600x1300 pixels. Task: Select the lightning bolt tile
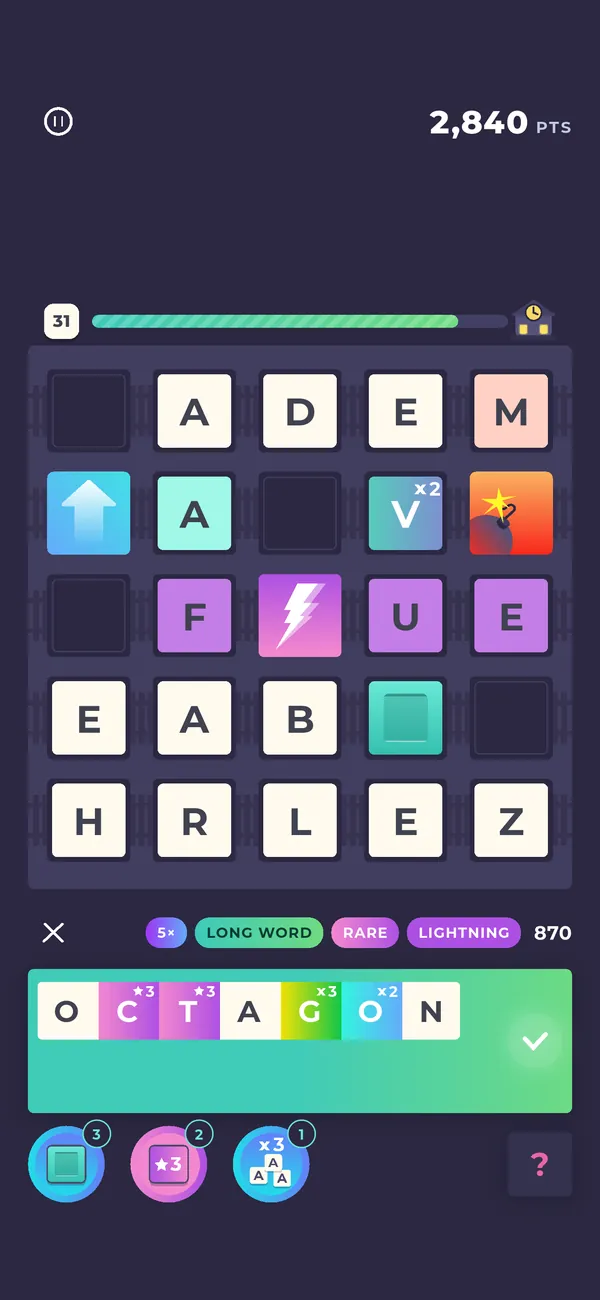pos(300,615)
